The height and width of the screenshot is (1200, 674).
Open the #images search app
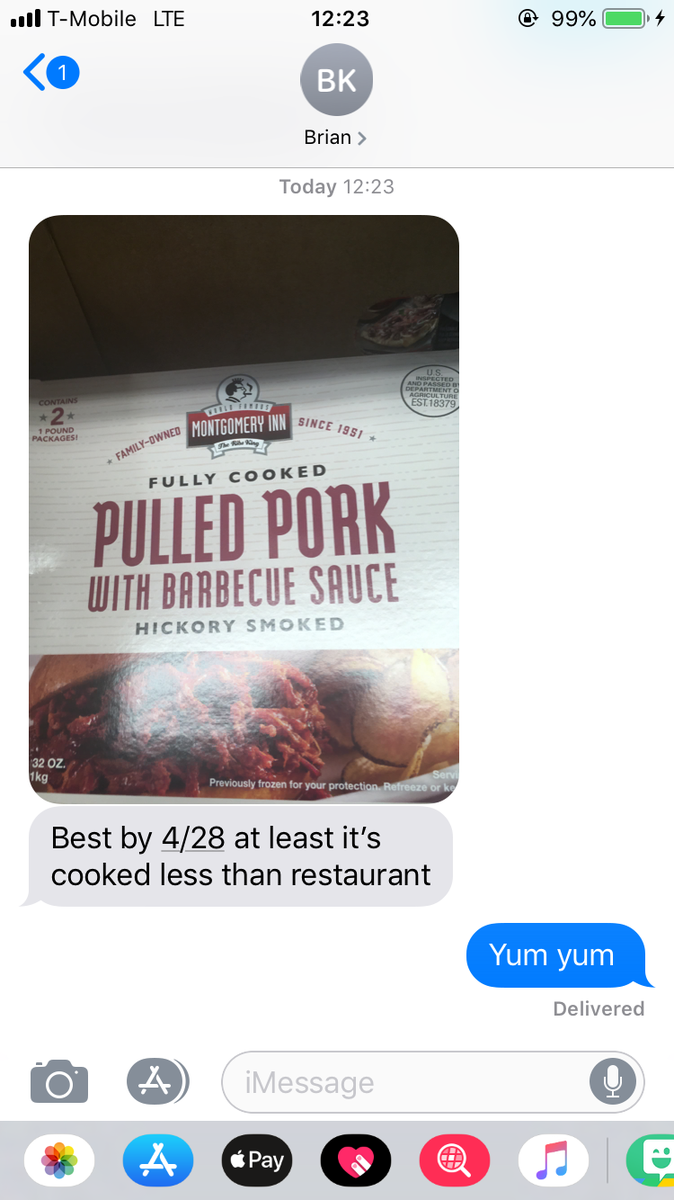pos(455,1160)
